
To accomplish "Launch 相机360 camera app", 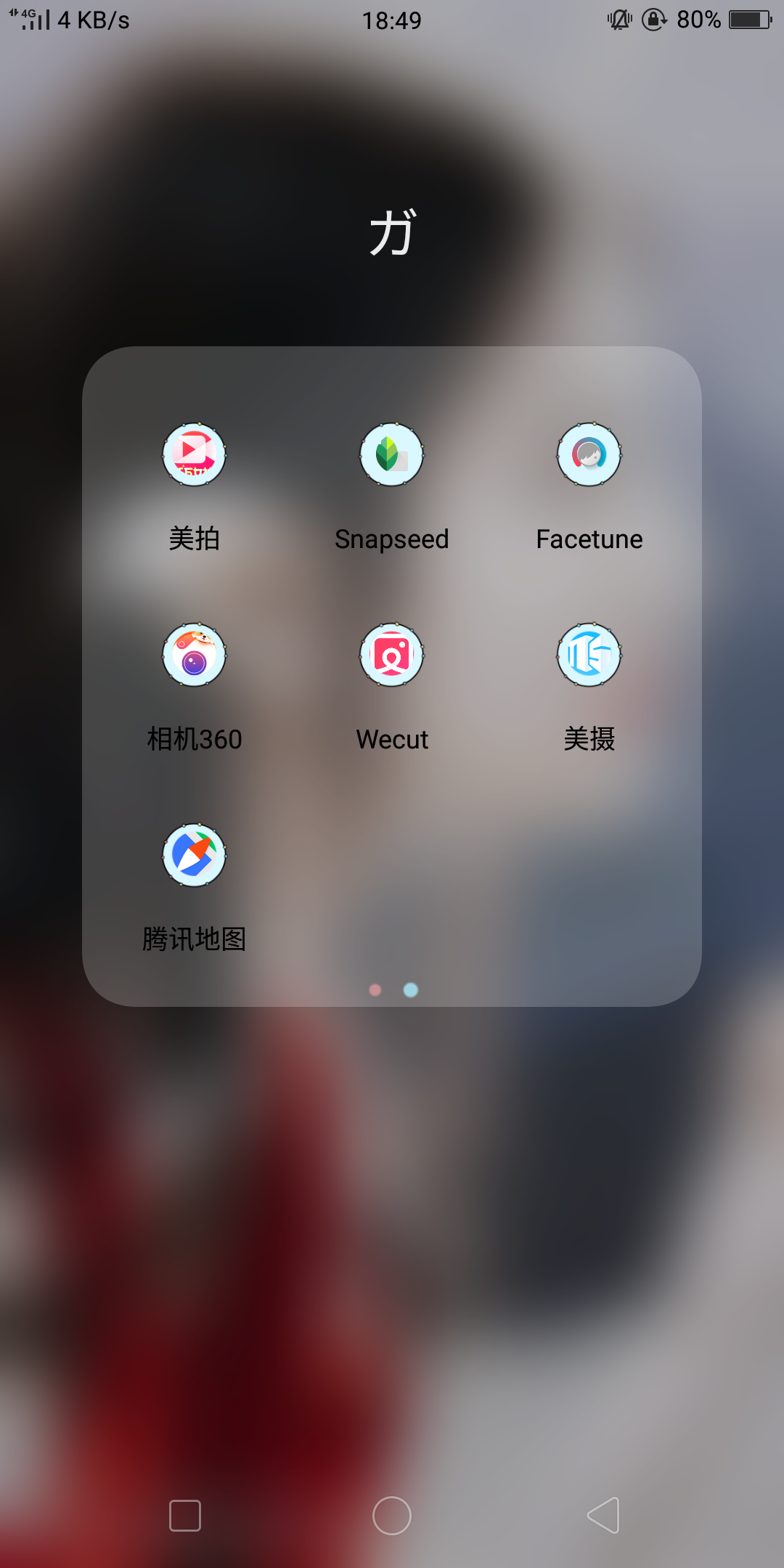I will [194, 655].
